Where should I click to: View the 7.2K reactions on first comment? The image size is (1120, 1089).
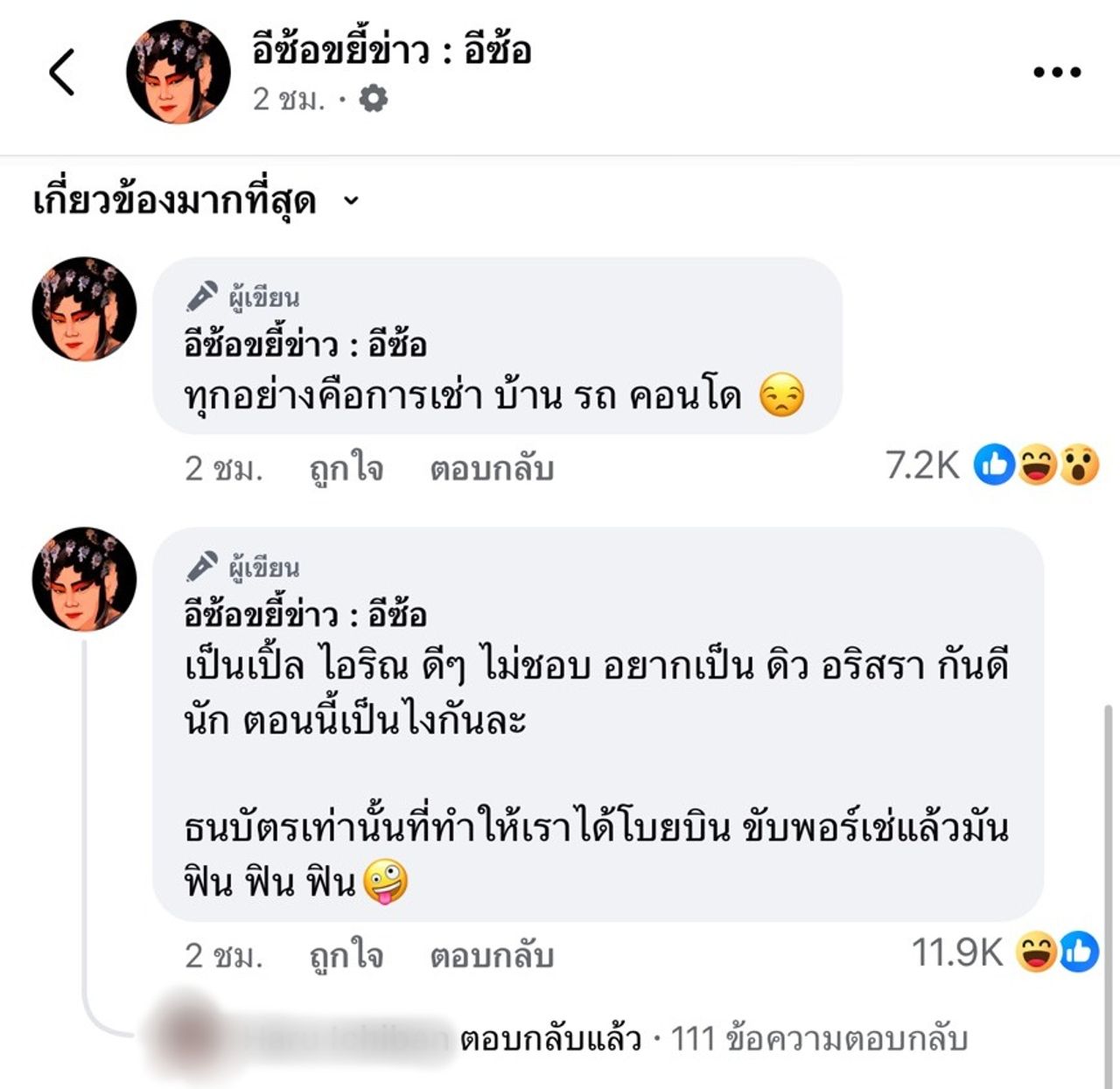[992, 464]
